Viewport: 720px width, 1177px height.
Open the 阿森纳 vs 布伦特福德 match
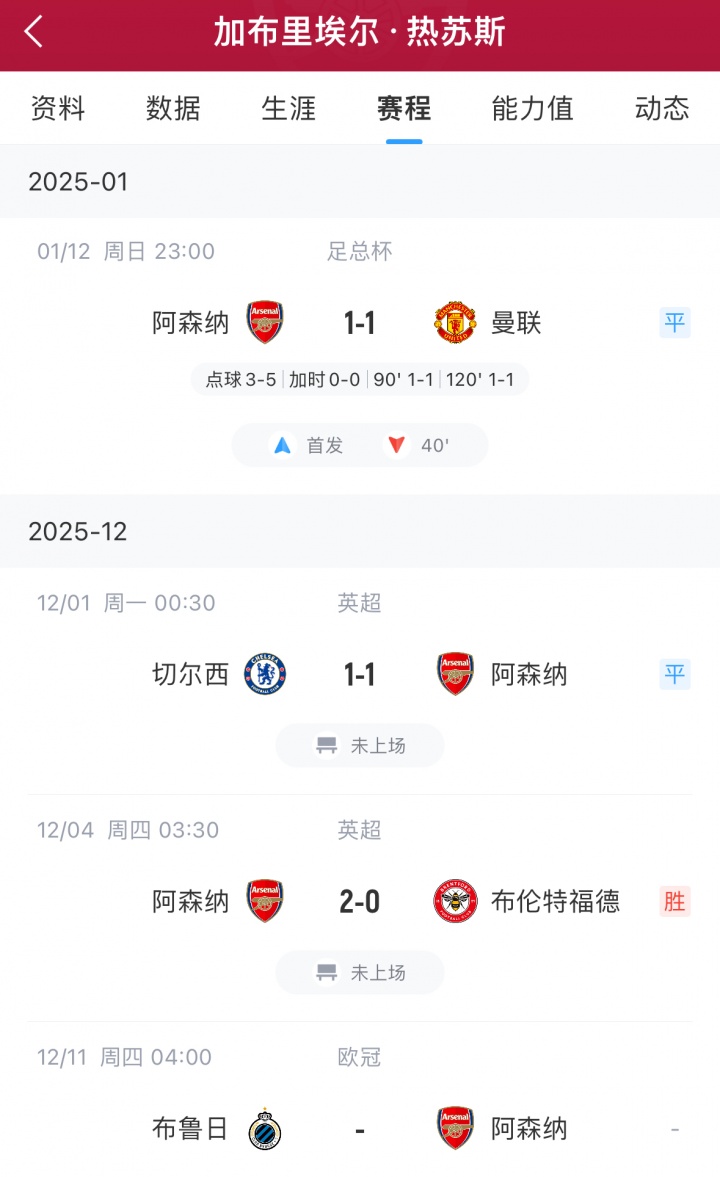pos(359,902)
